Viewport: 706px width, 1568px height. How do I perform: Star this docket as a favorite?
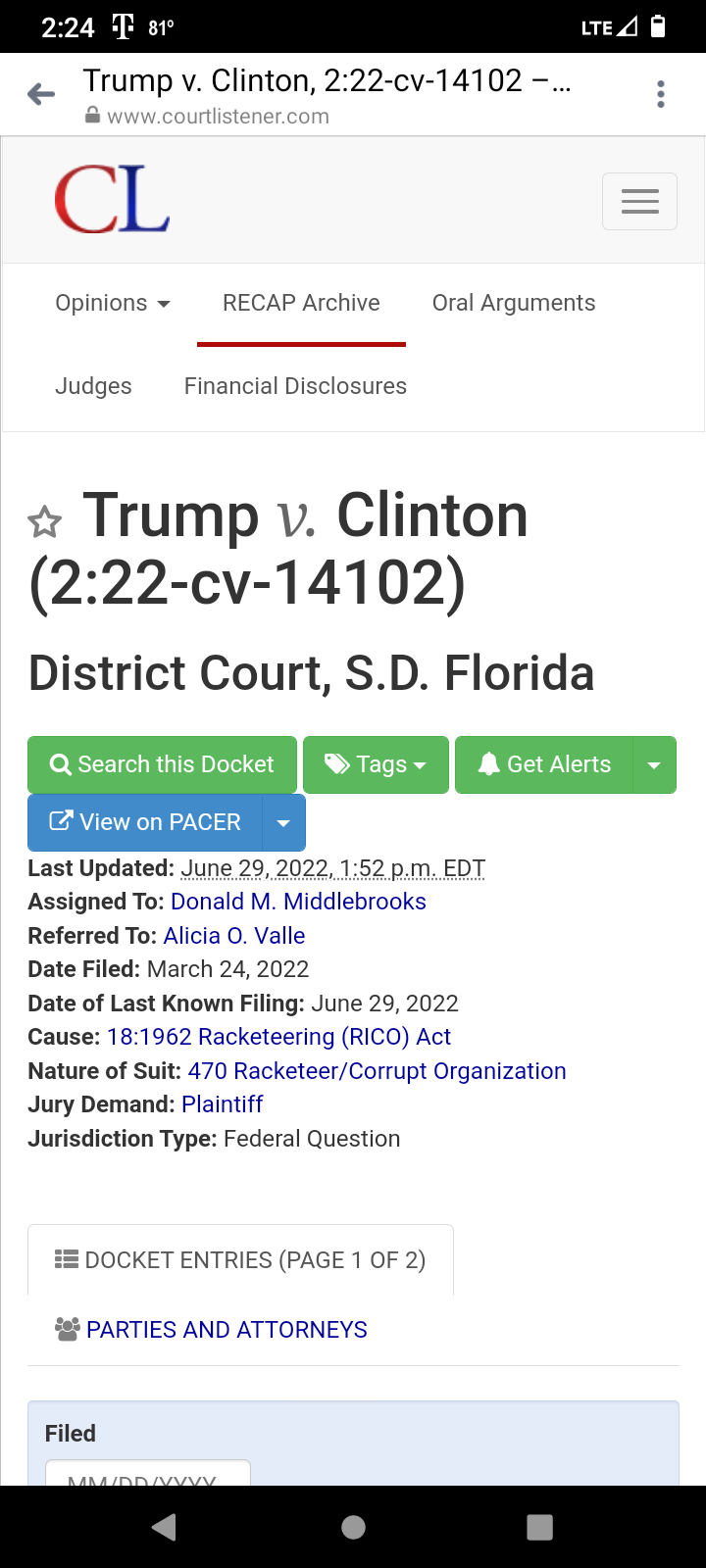click(44, 522)
